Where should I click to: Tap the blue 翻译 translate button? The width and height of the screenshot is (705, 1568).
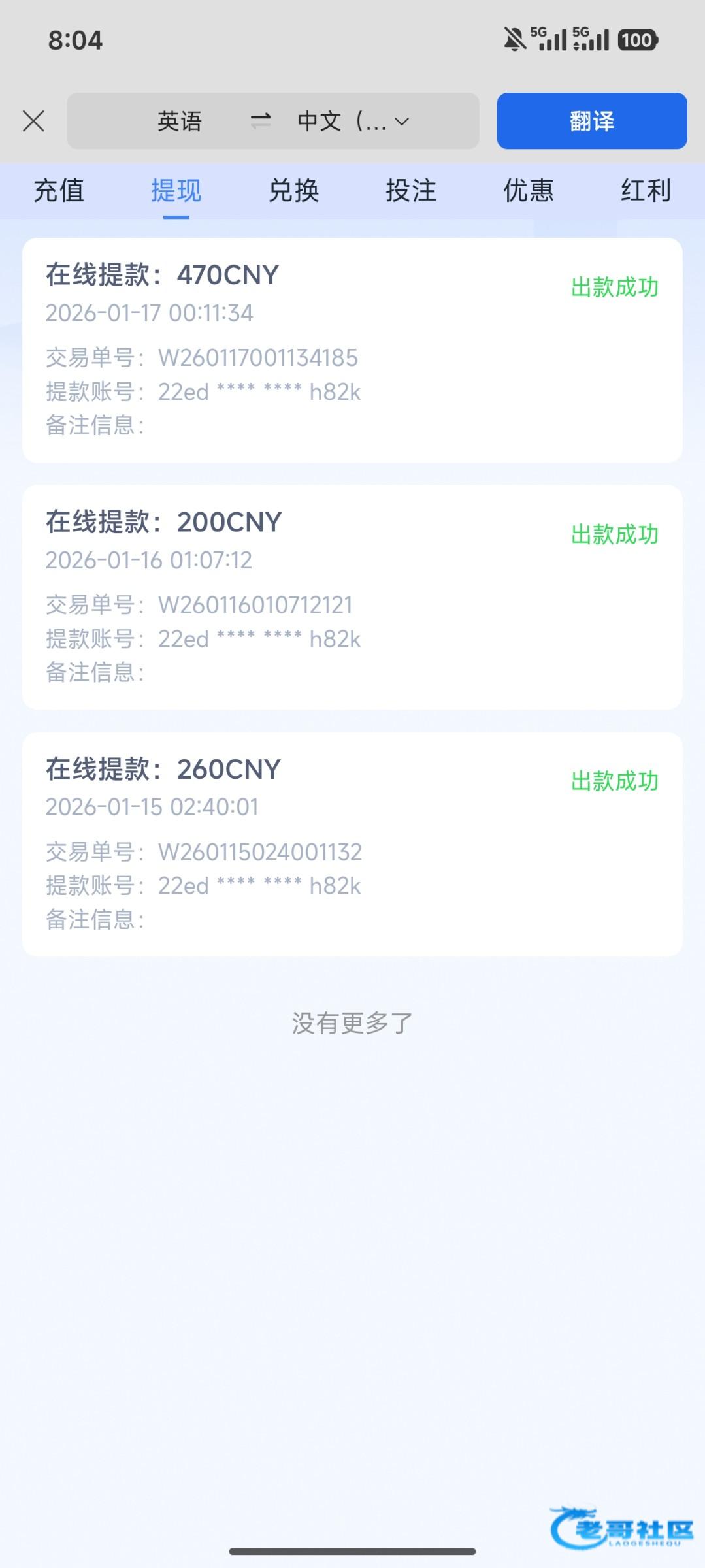coord(591,121)
